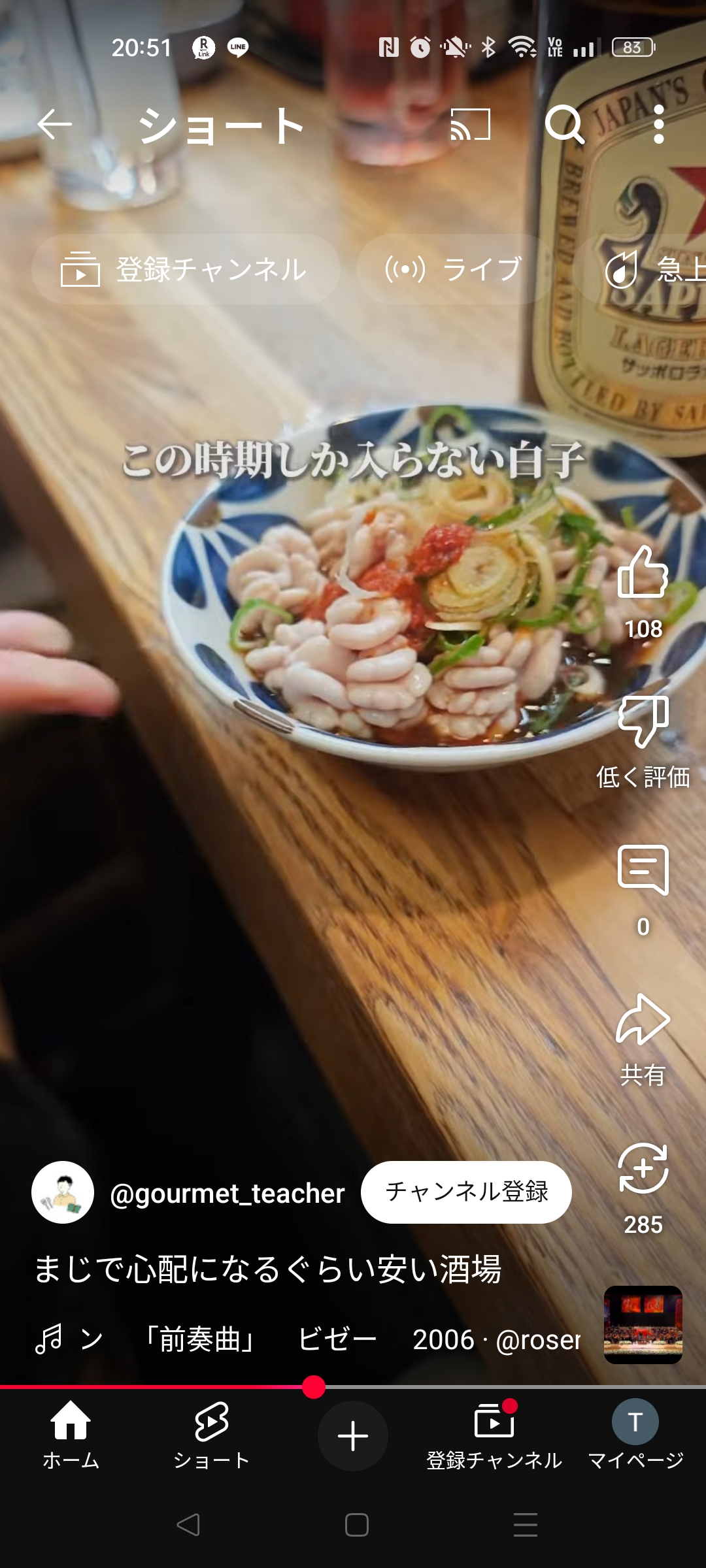This screenshot has height=1568, width=706.
Task: Open the @gourmet_teacher channel avatar
Action: pos(63,1192)
